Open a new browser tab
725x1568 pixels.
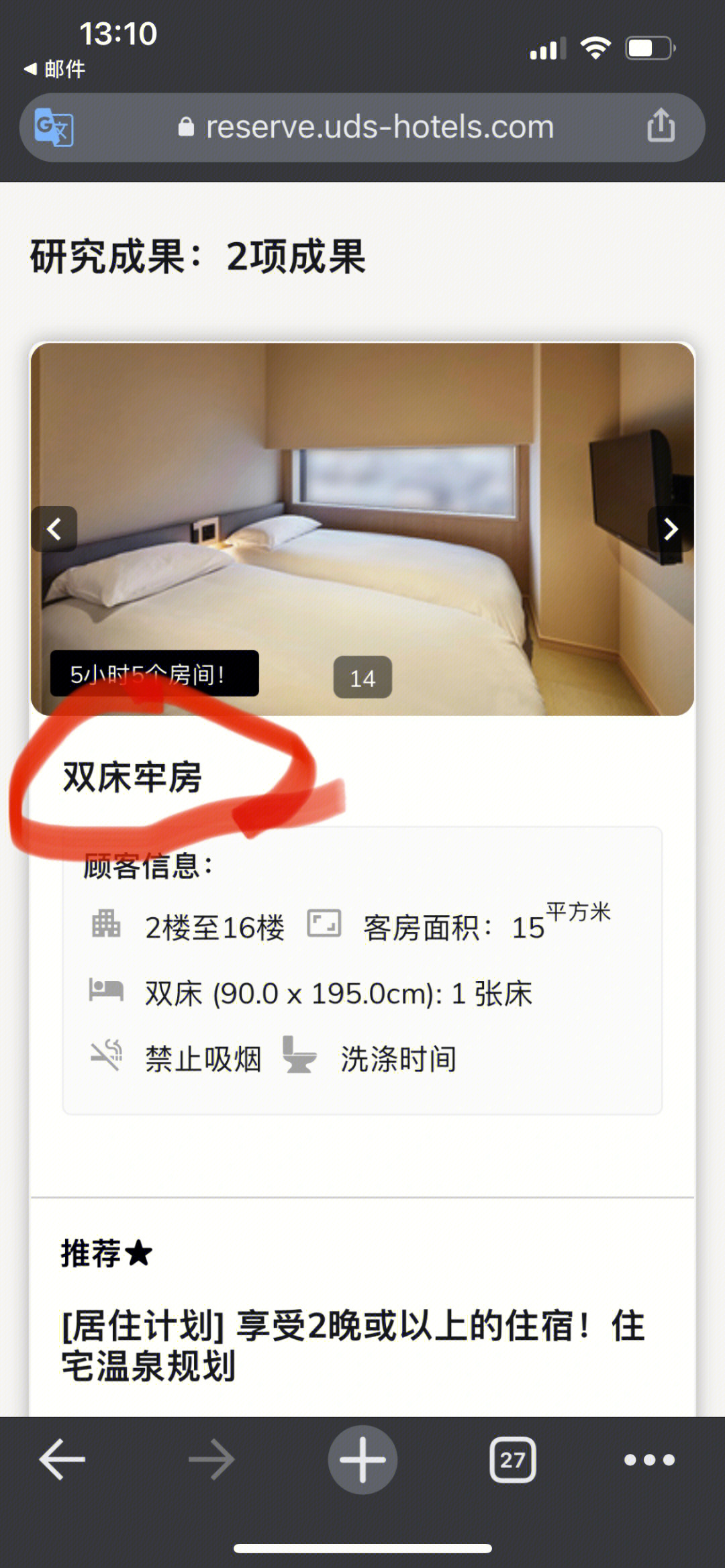tap(362, 1460)
